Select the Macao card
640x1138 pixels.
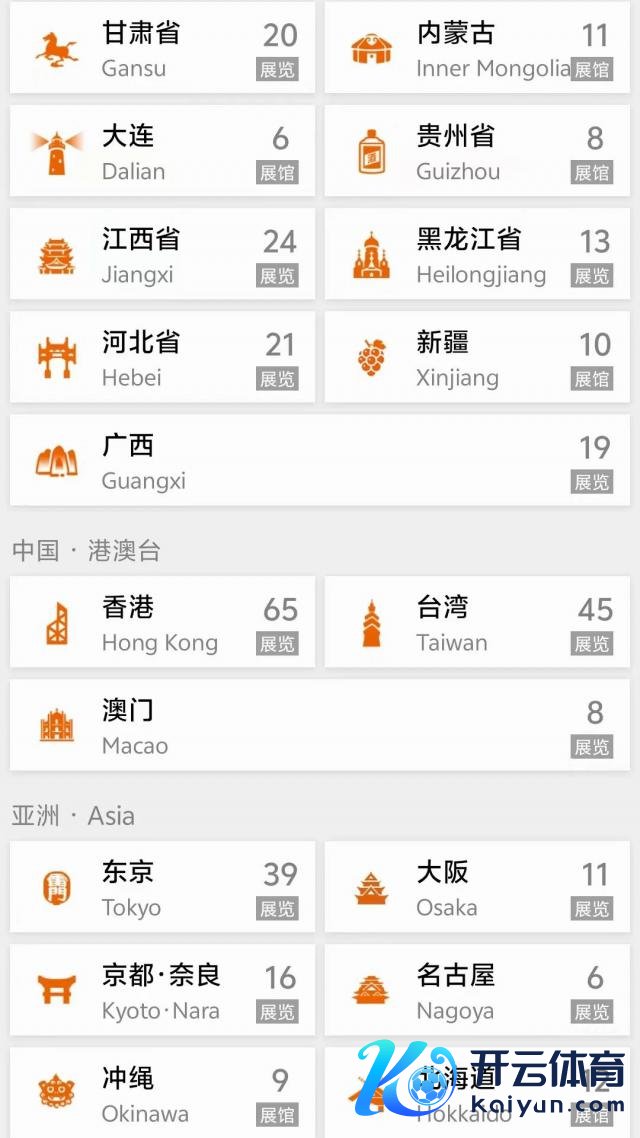tap(320, 726)
